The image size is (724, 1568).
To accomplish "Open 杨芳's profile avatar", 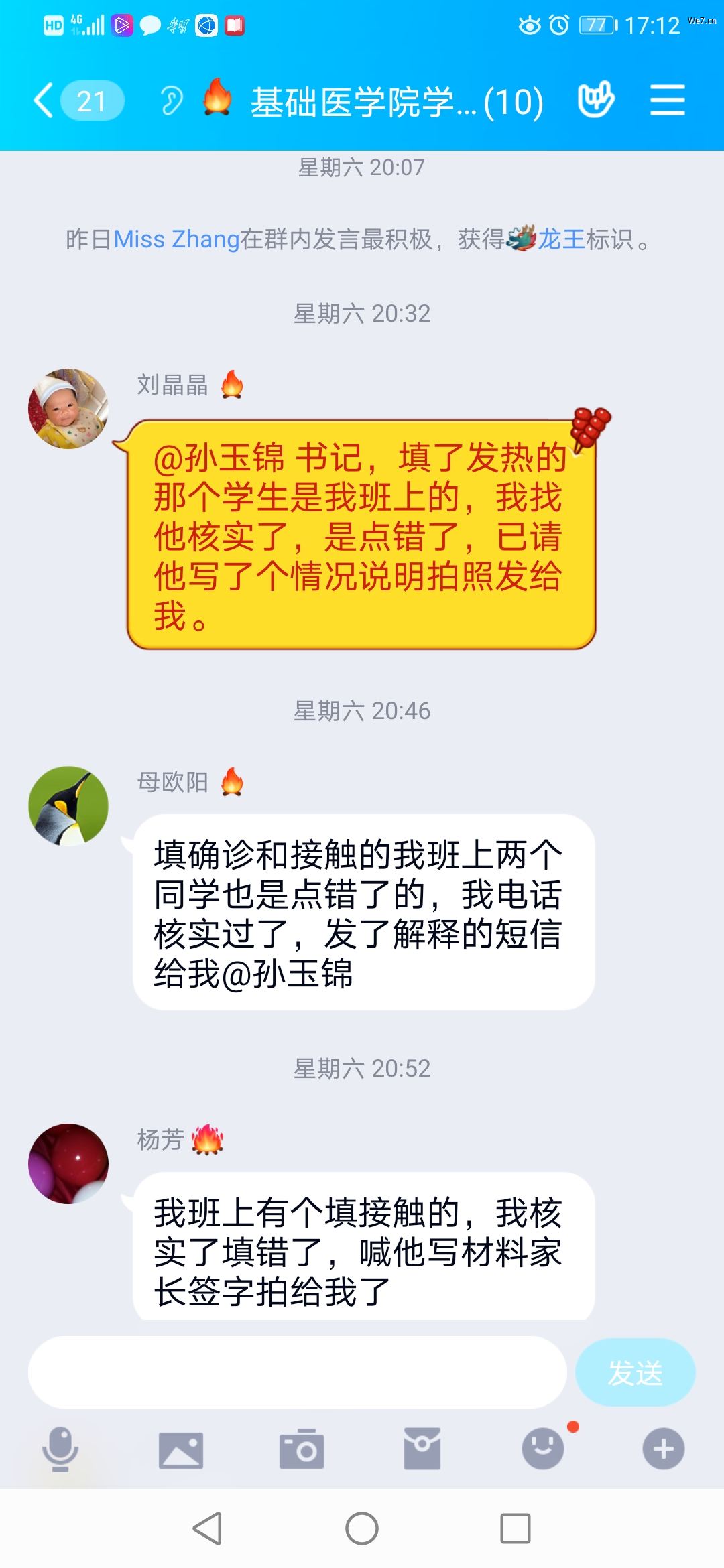I will pos(68,1163).
